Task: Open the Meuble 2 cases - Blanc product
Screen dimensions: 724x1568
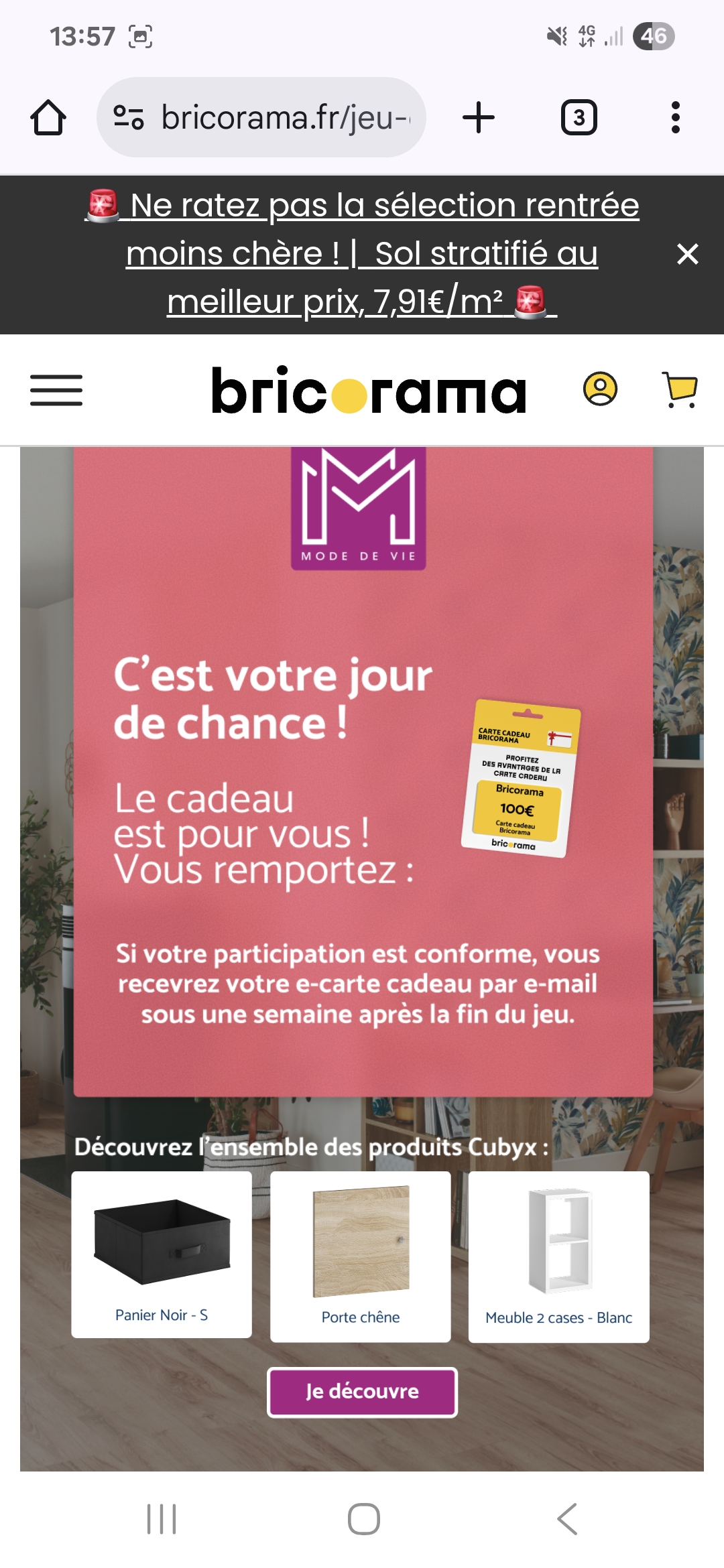Action: point(559,1256)
